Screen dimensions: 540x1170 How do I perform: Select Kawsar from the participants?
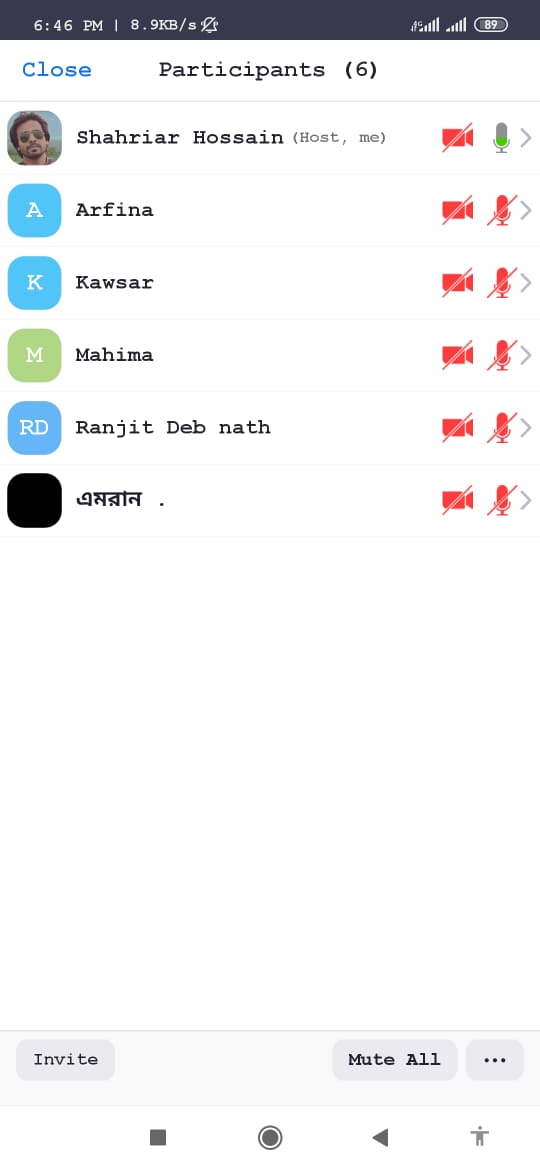270,283
